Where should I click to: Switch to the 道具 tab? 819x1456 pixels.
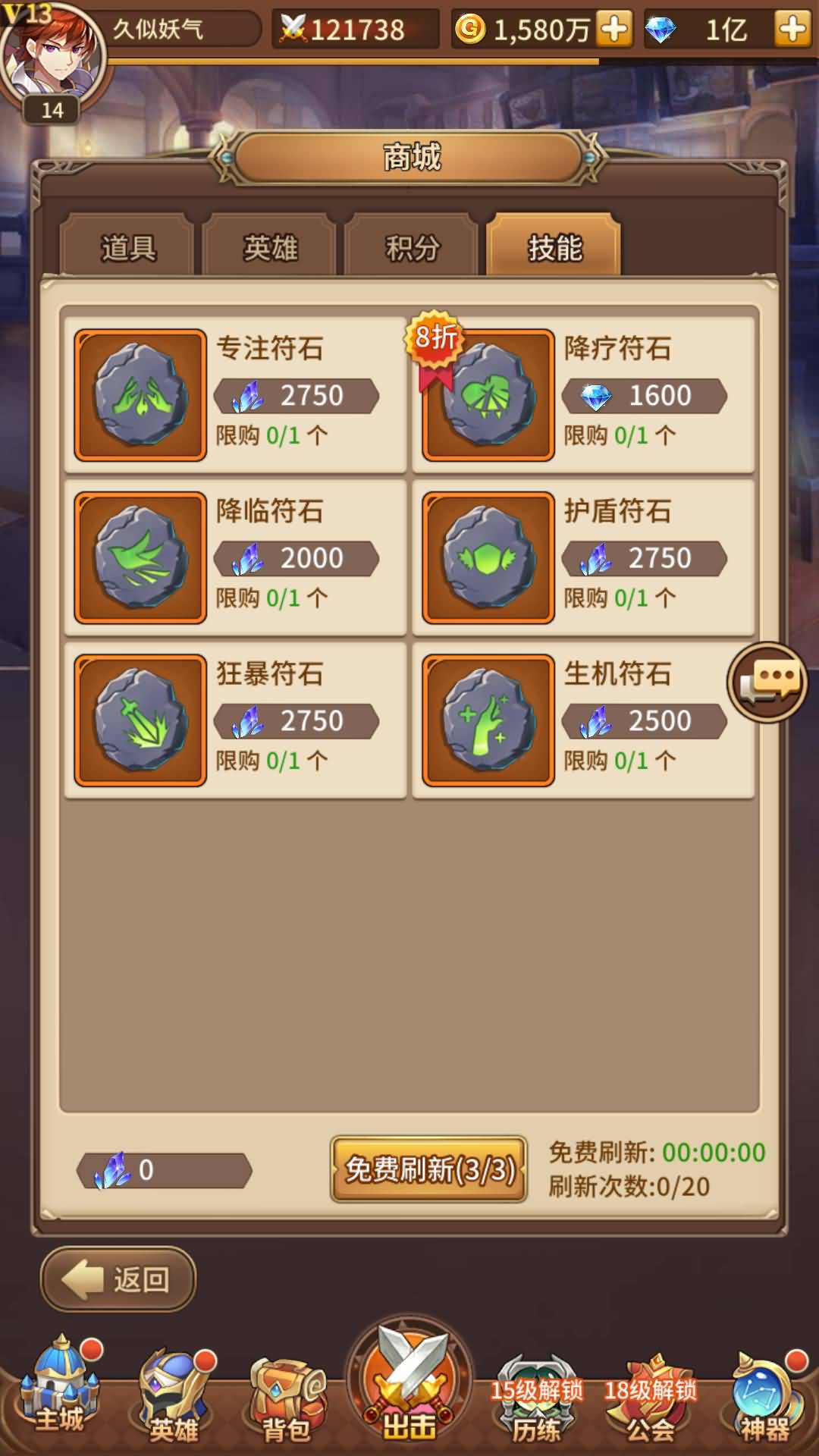click(x=127, y=246)
